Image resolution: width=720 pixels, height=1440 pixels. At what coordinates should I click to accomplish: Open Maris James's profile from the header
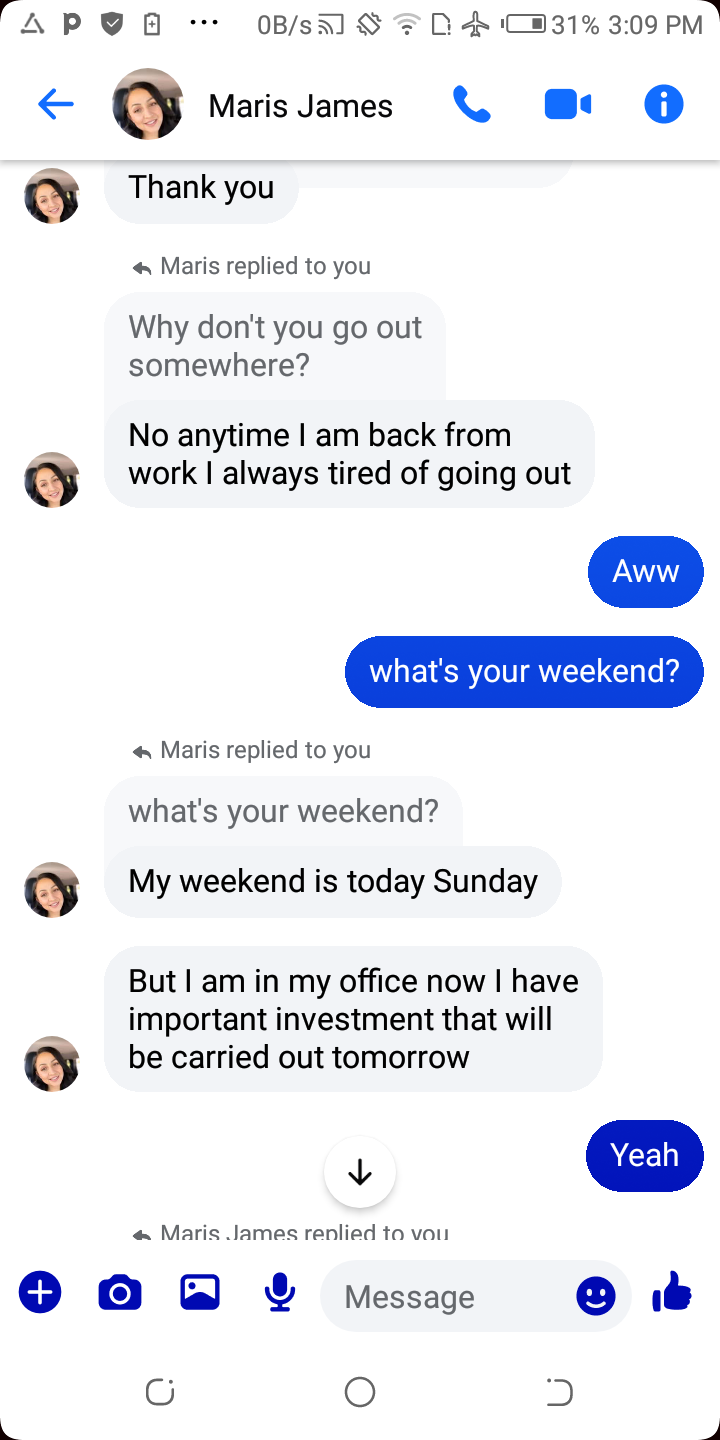[300, 106]
